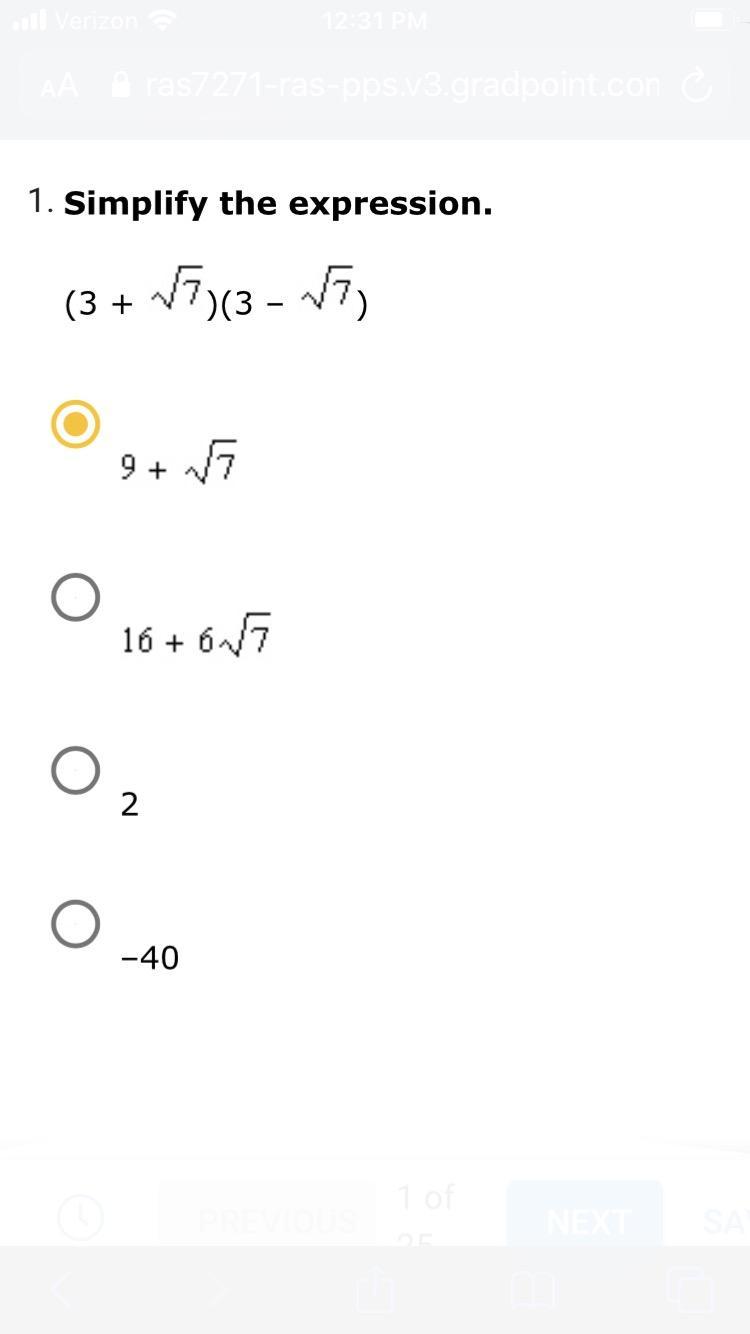This screenshot has height=1334, width=750.
Task: Choose the answer −40
Action: coord(76,924)
